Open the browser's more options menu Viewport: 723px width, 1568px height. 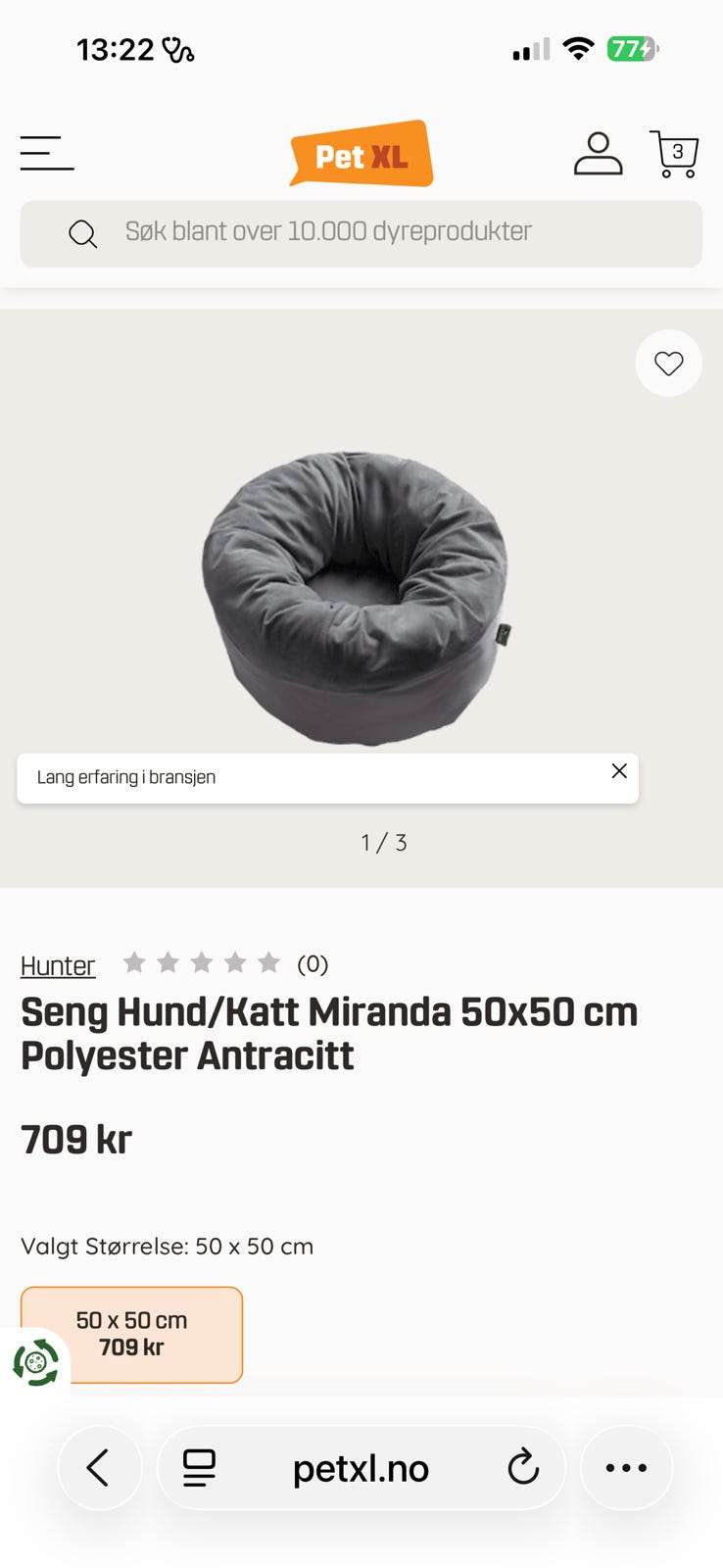pos(626,1467)
